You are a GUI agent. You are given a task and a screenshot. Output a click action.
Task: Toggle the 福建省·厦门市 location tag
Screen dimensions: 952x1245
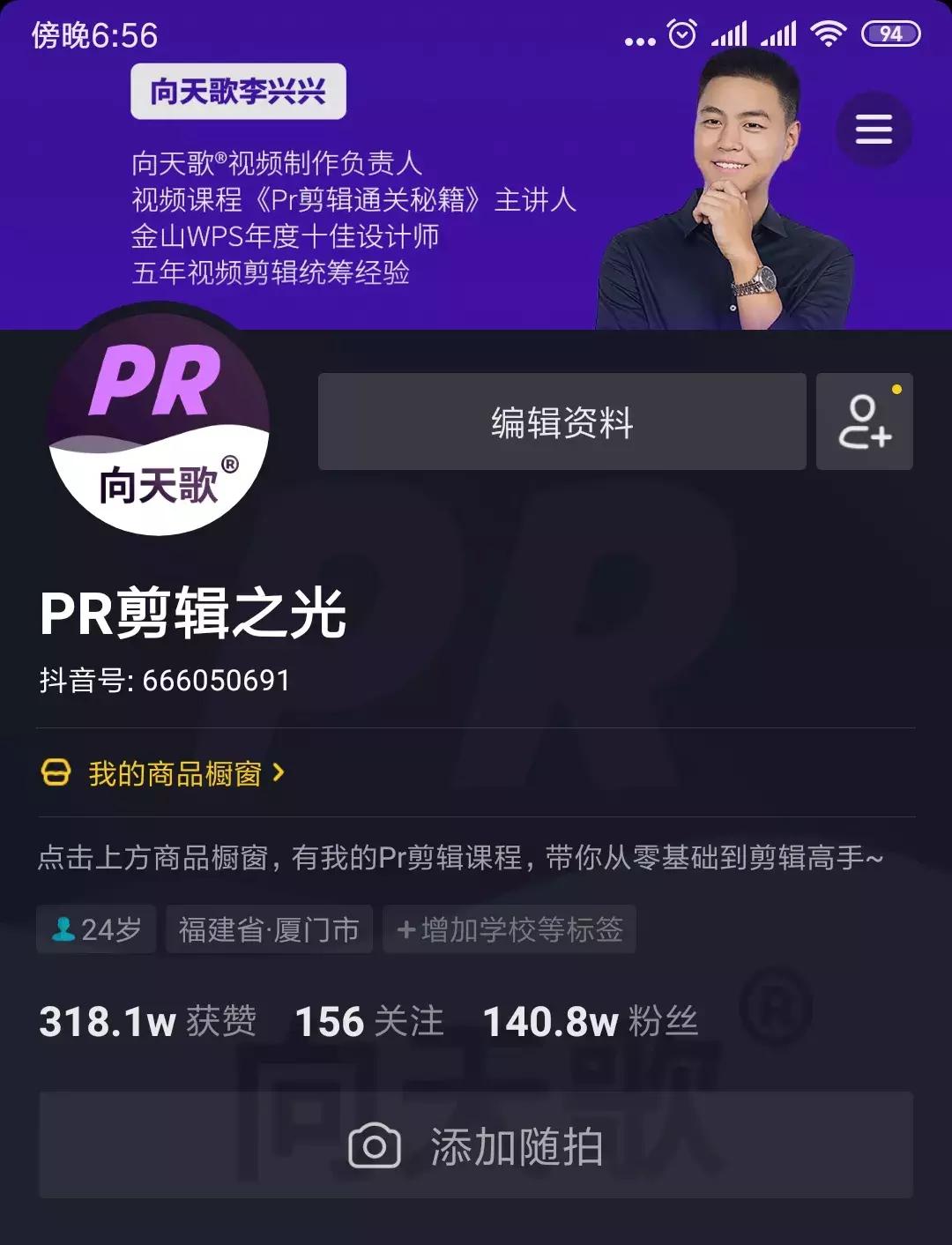pos(269,928)
